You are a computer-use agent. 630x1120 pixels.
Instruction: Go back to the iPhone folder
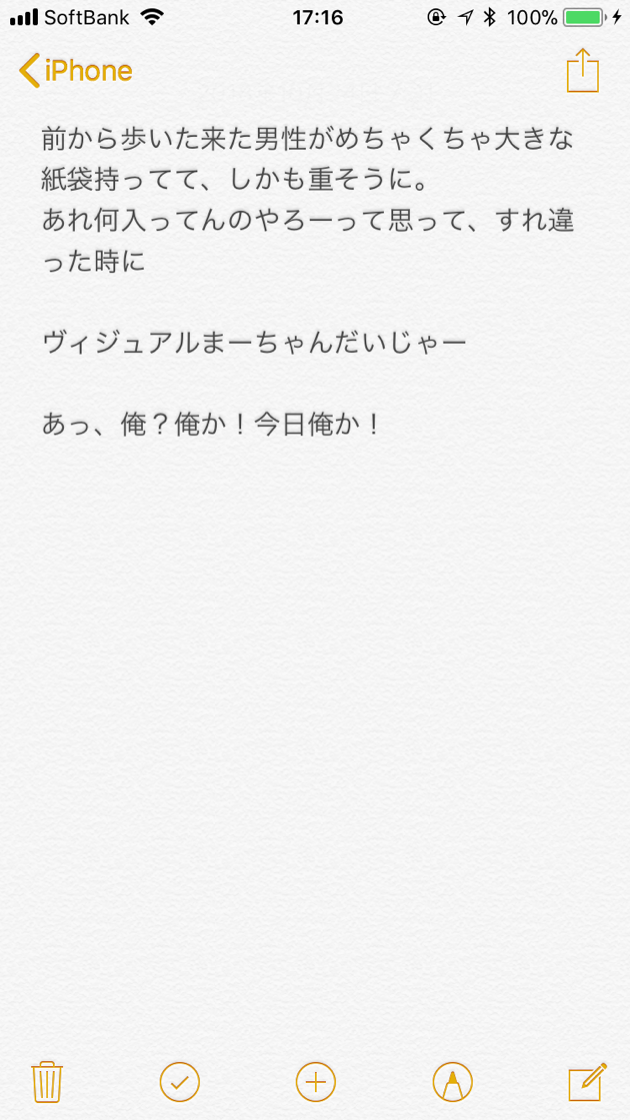(76, 71)
